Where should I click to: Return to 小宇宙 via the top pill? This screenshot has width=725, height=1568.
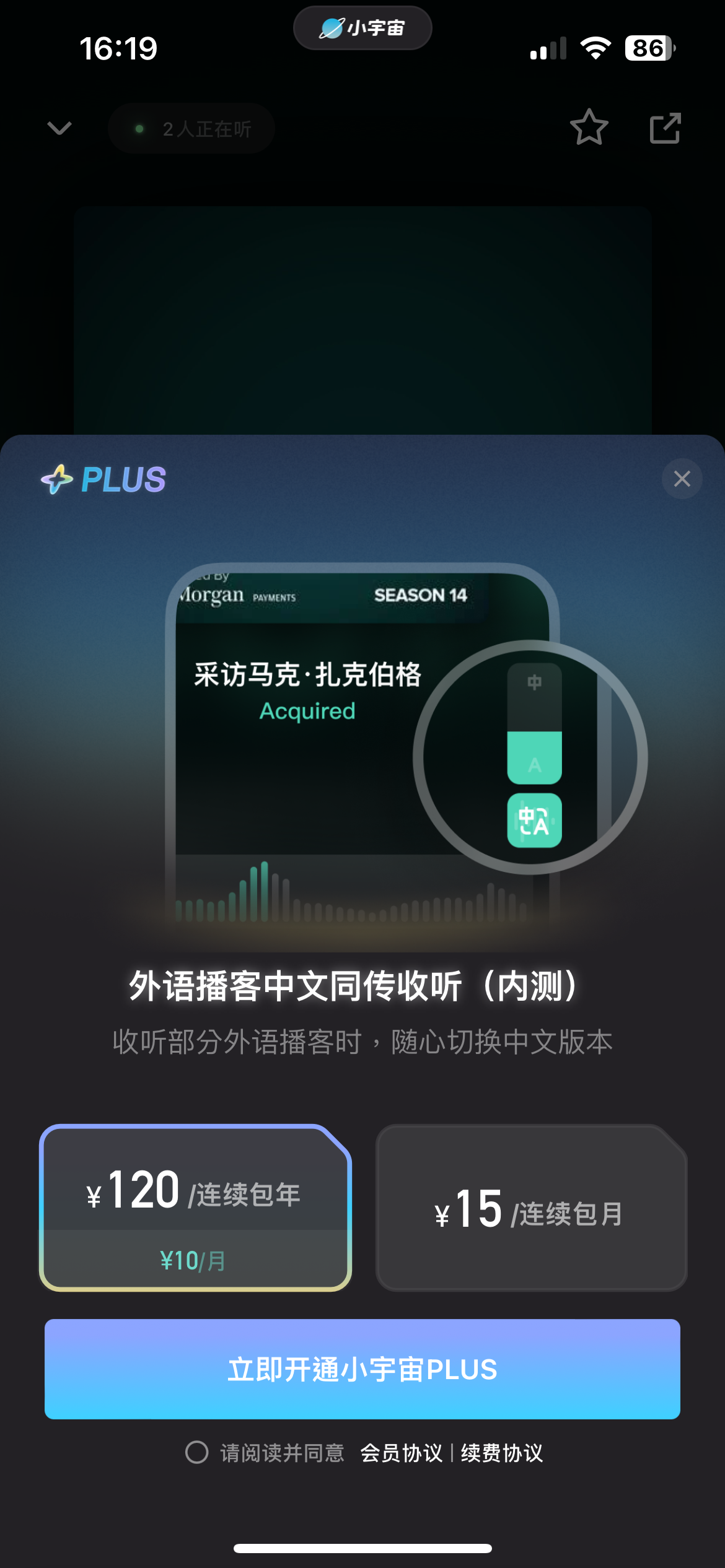click(362, 28)
